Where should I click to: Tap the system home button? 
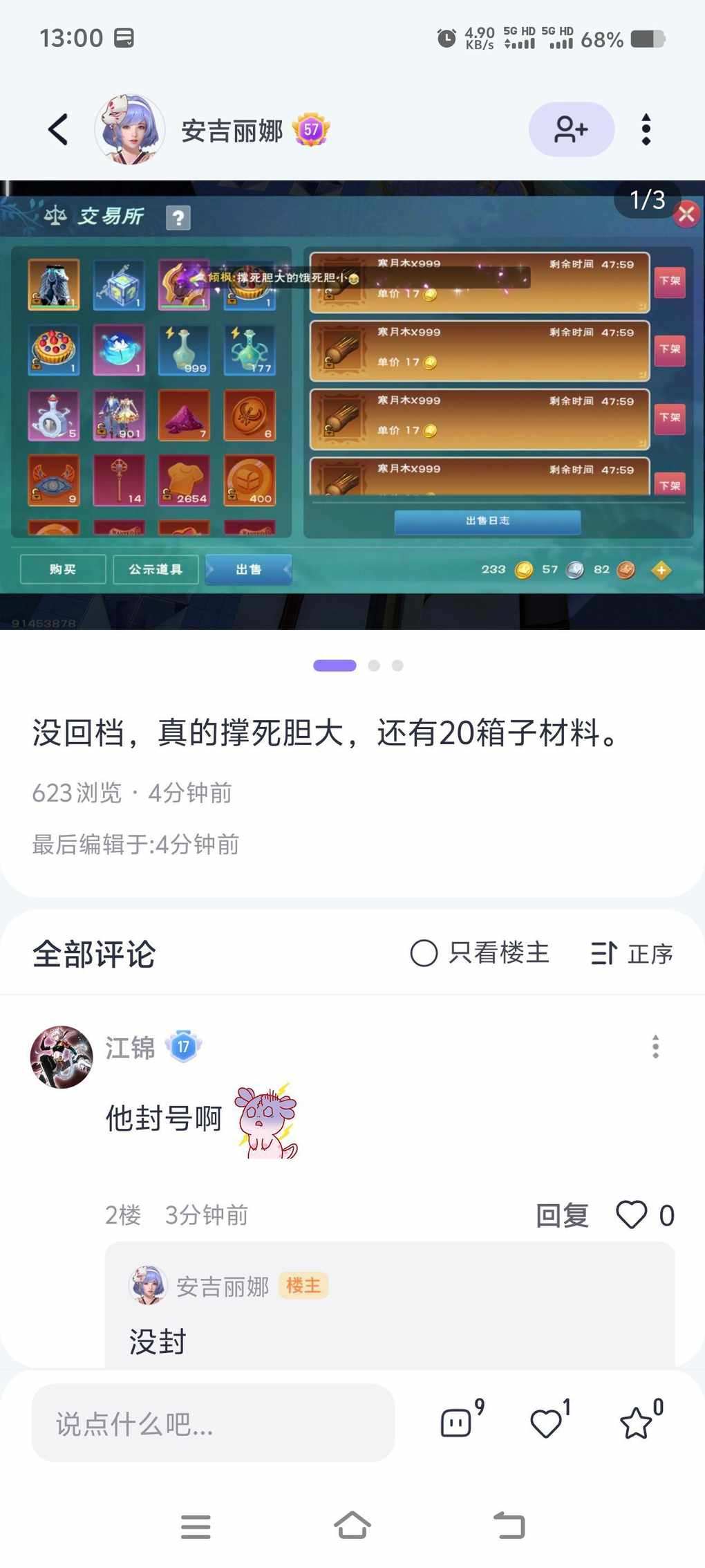[352, 1525]
